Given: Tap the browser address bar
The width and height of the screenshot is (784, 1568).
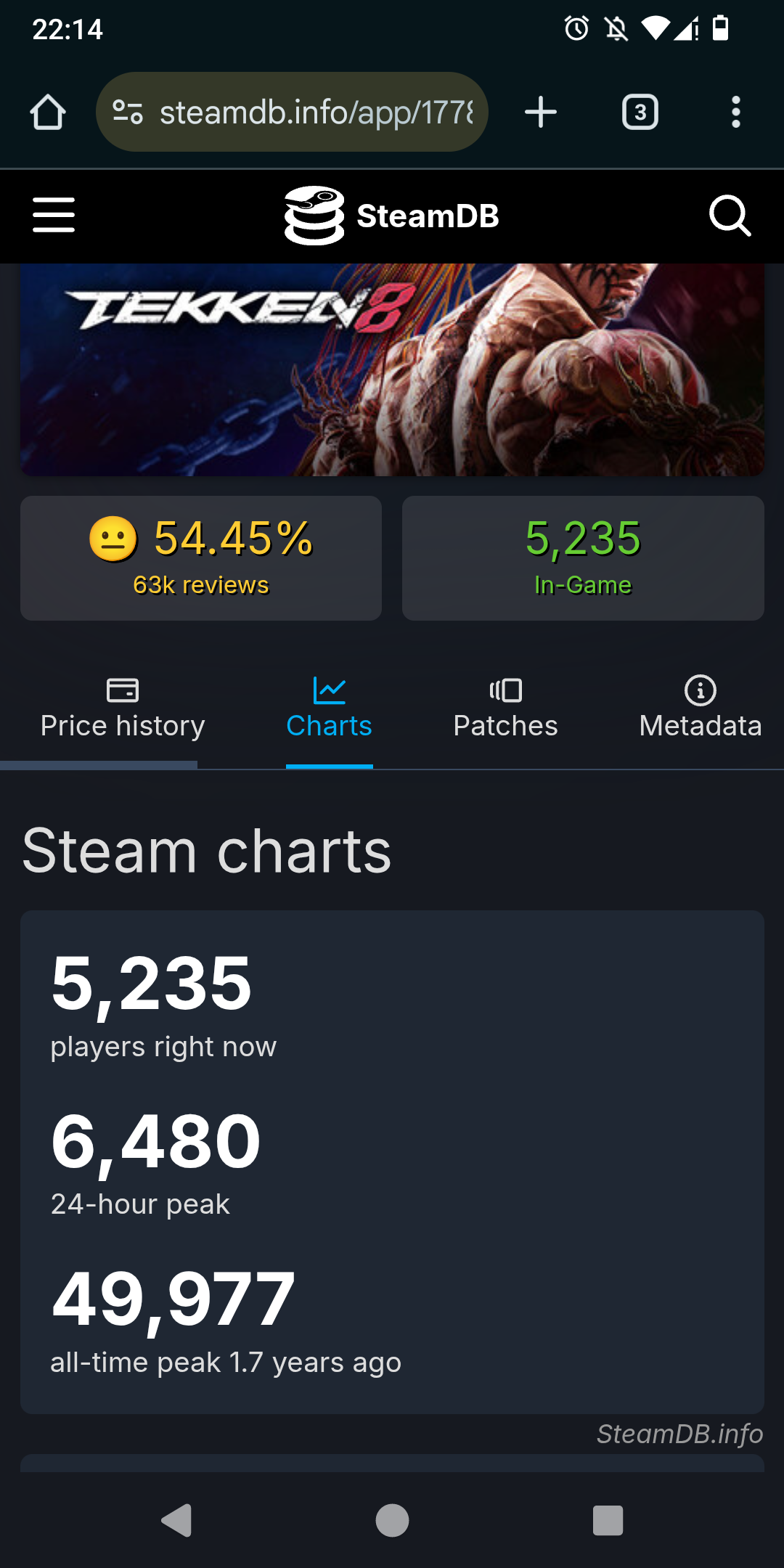Looking at the screenshot, I should pos(316,113).
